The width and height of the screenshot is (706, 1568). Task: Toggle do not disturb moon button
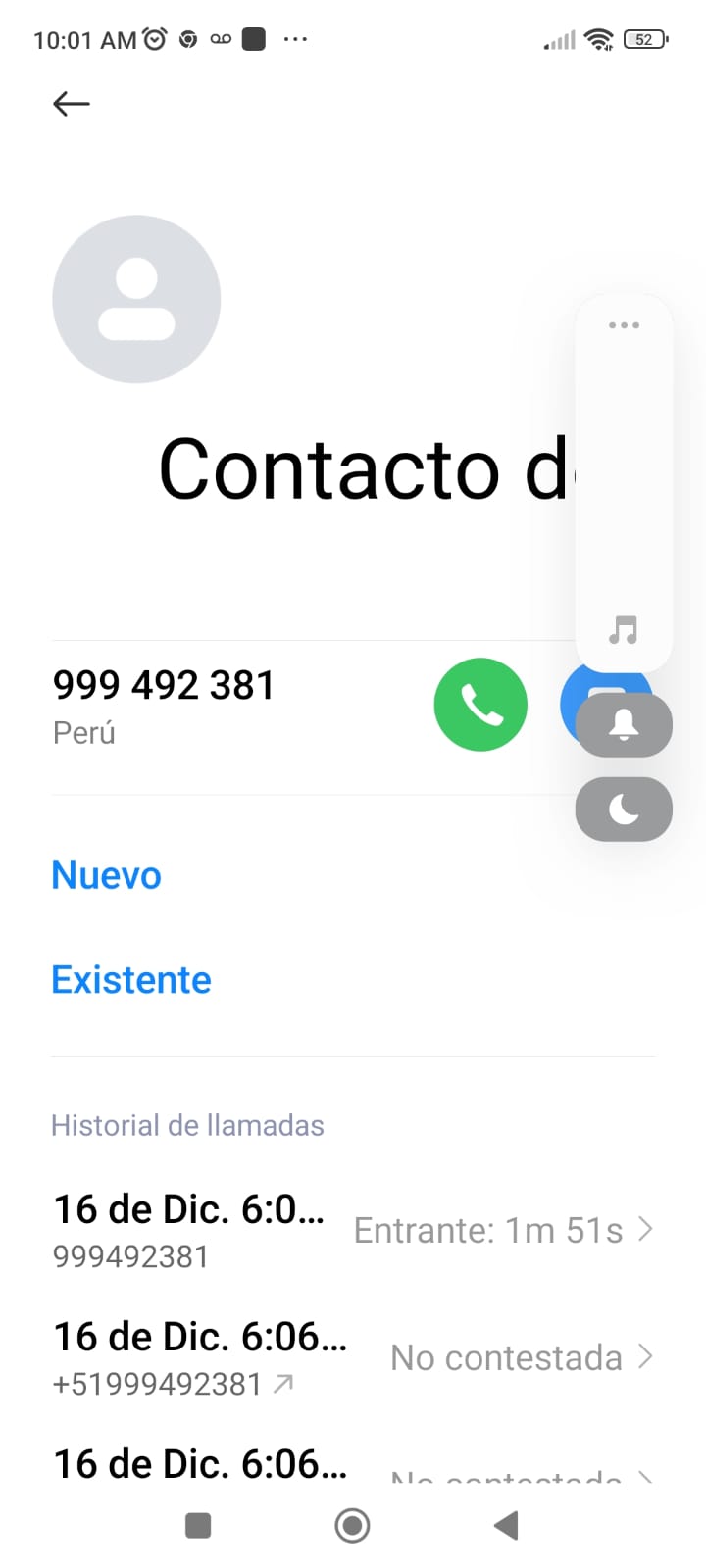(x=624, y=809)
